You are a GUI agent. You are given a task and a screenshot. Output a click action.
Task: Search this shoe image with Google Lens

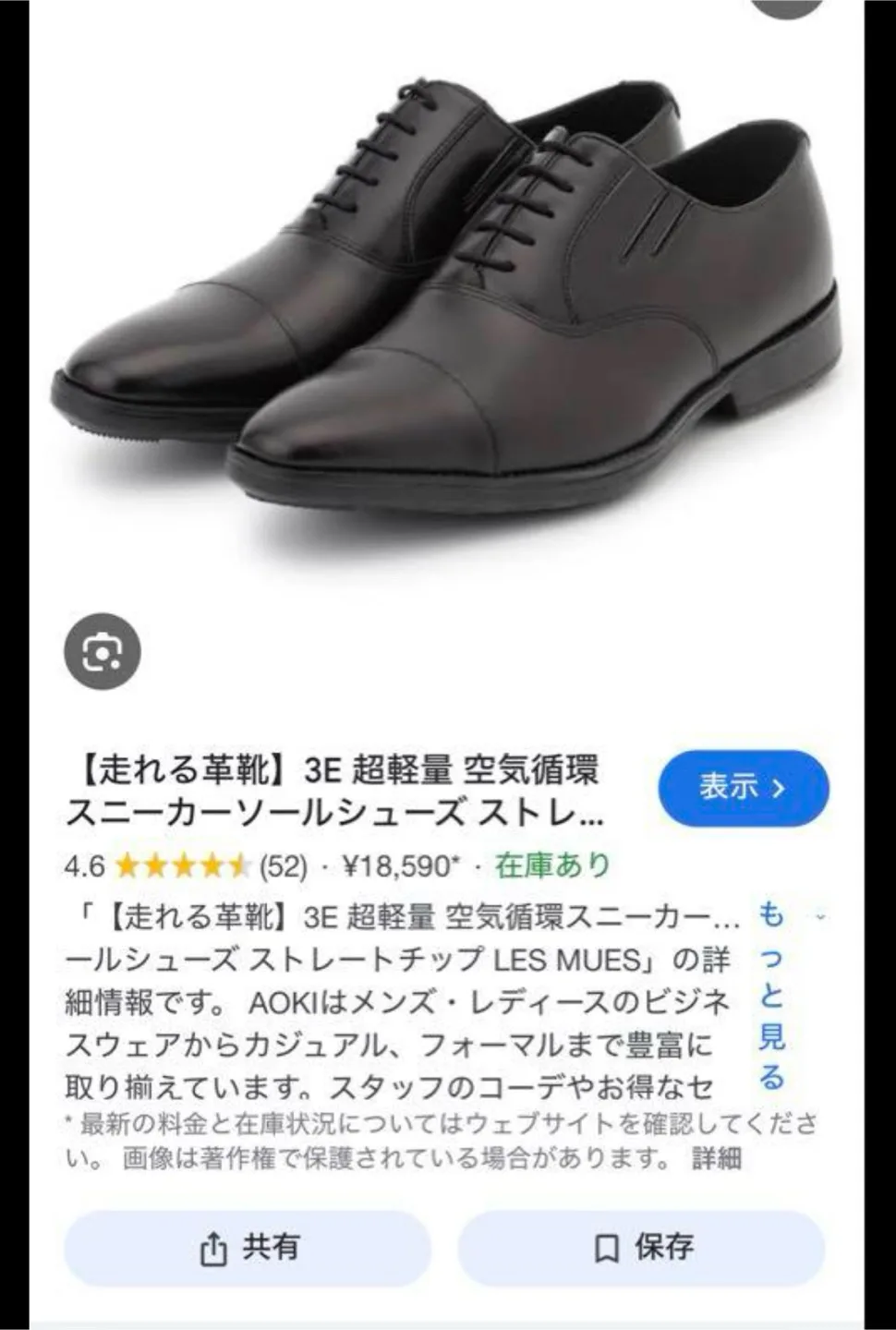tap(102, 651)
